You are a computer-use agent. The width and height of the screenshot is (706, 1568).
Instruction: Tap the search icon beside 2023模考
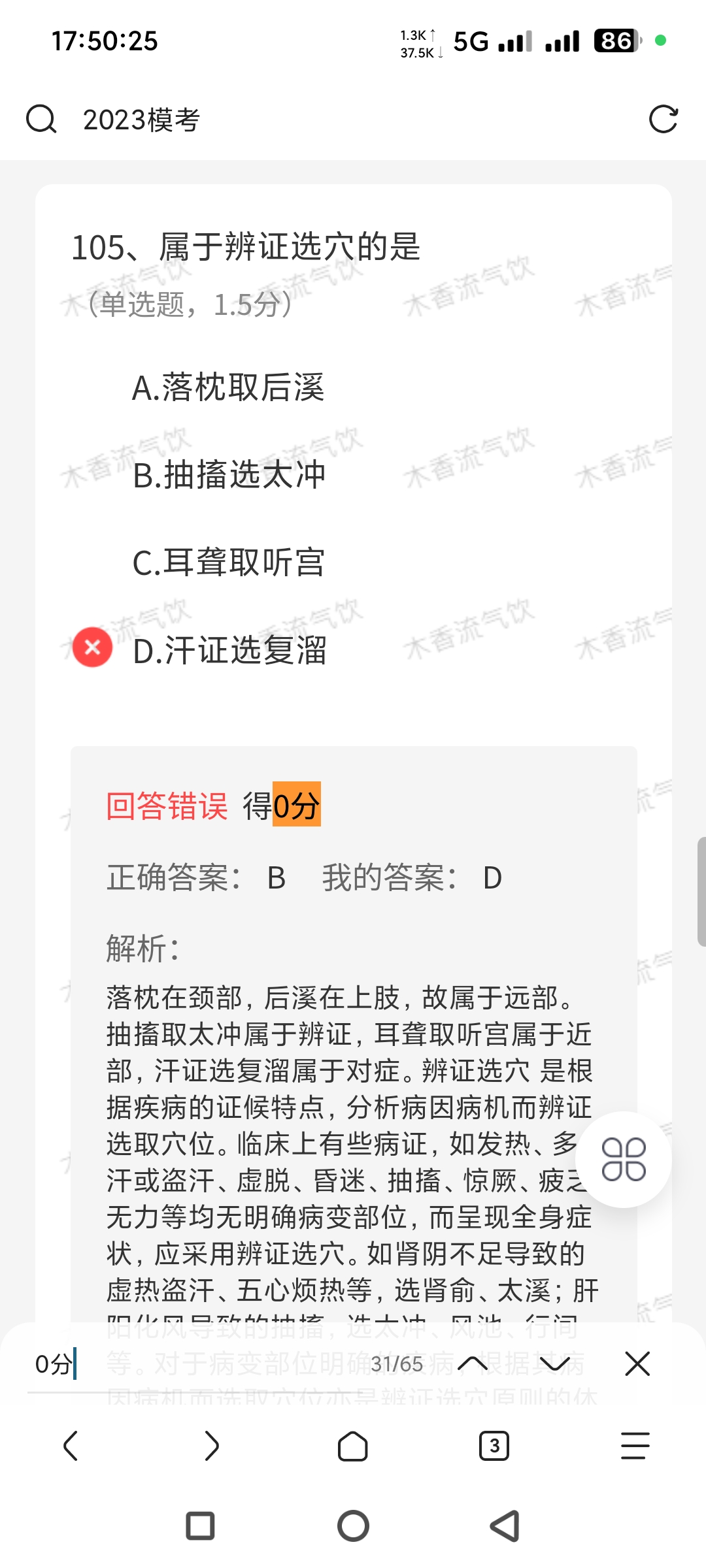(x=41, y=120)
